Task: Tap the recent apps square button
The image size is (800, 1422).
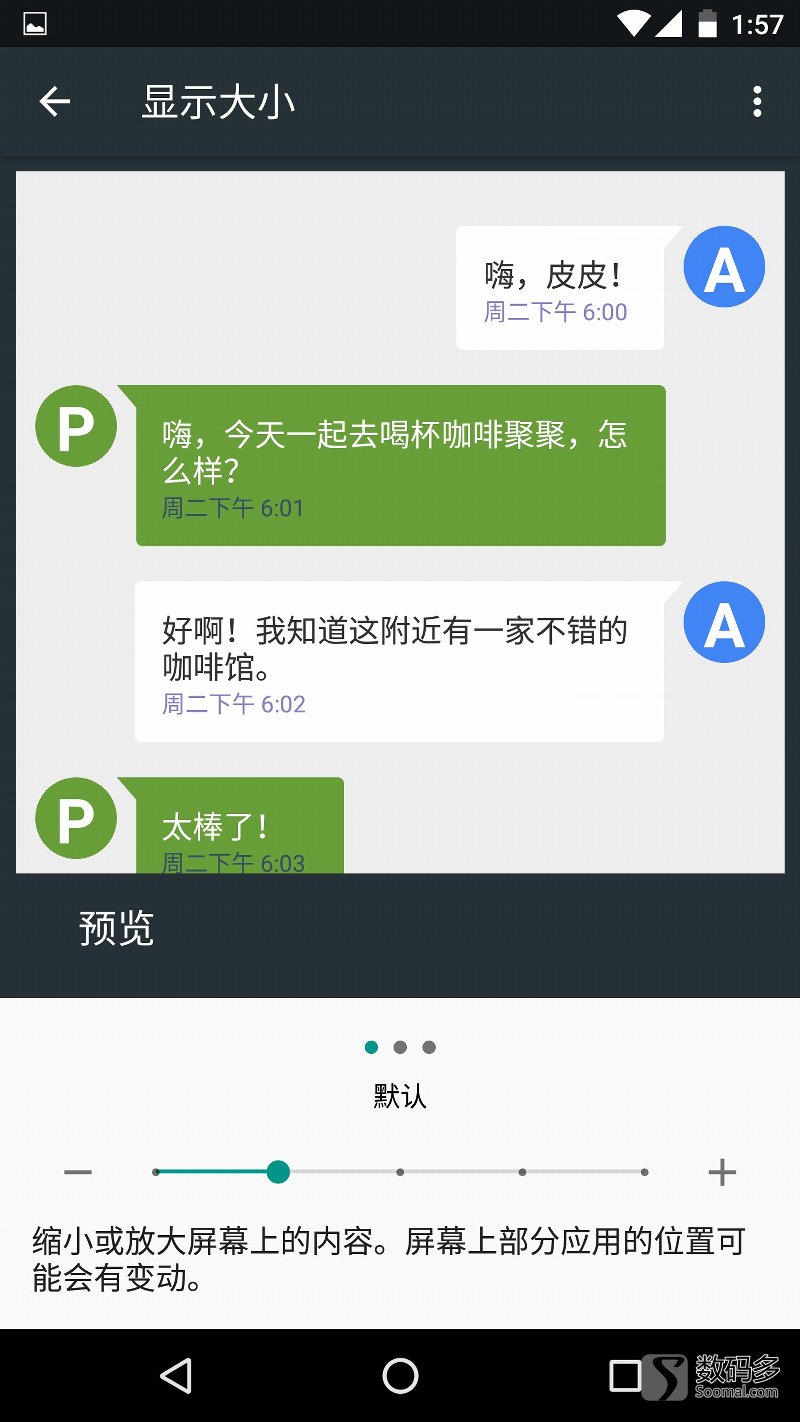Action: coord(624,1377)
